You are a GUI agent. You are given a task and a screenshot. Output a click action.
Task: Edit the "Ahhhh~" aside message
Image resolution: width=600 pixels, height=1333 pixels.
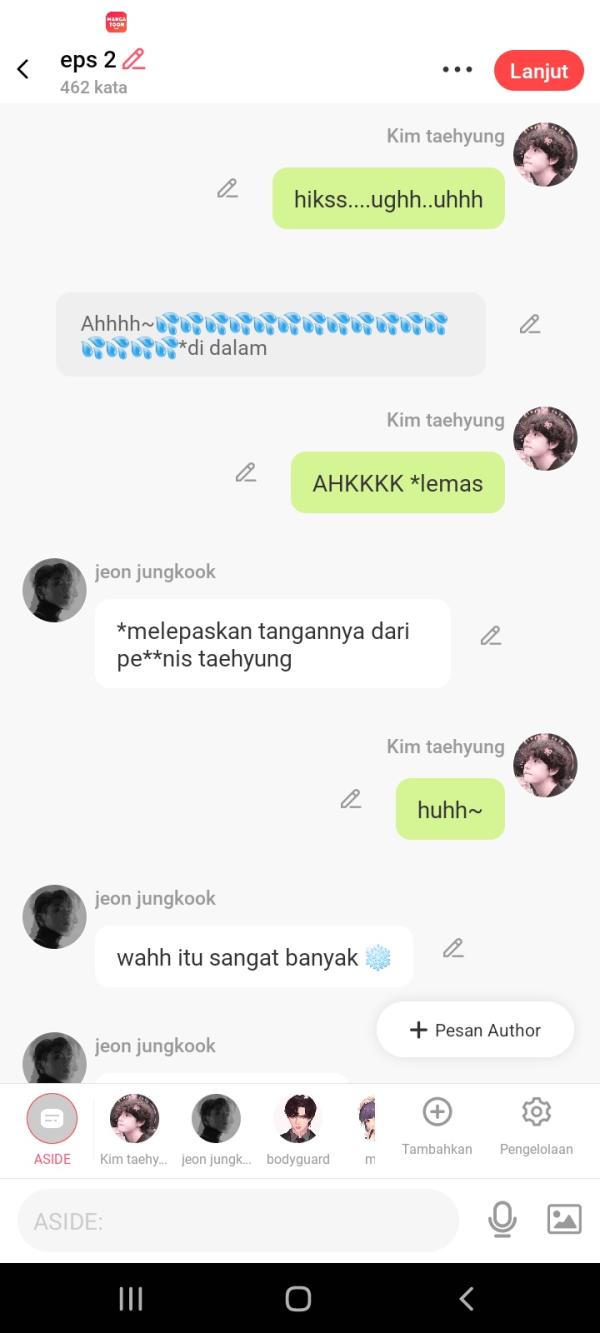pyautogui.click(x=530, y=324)
